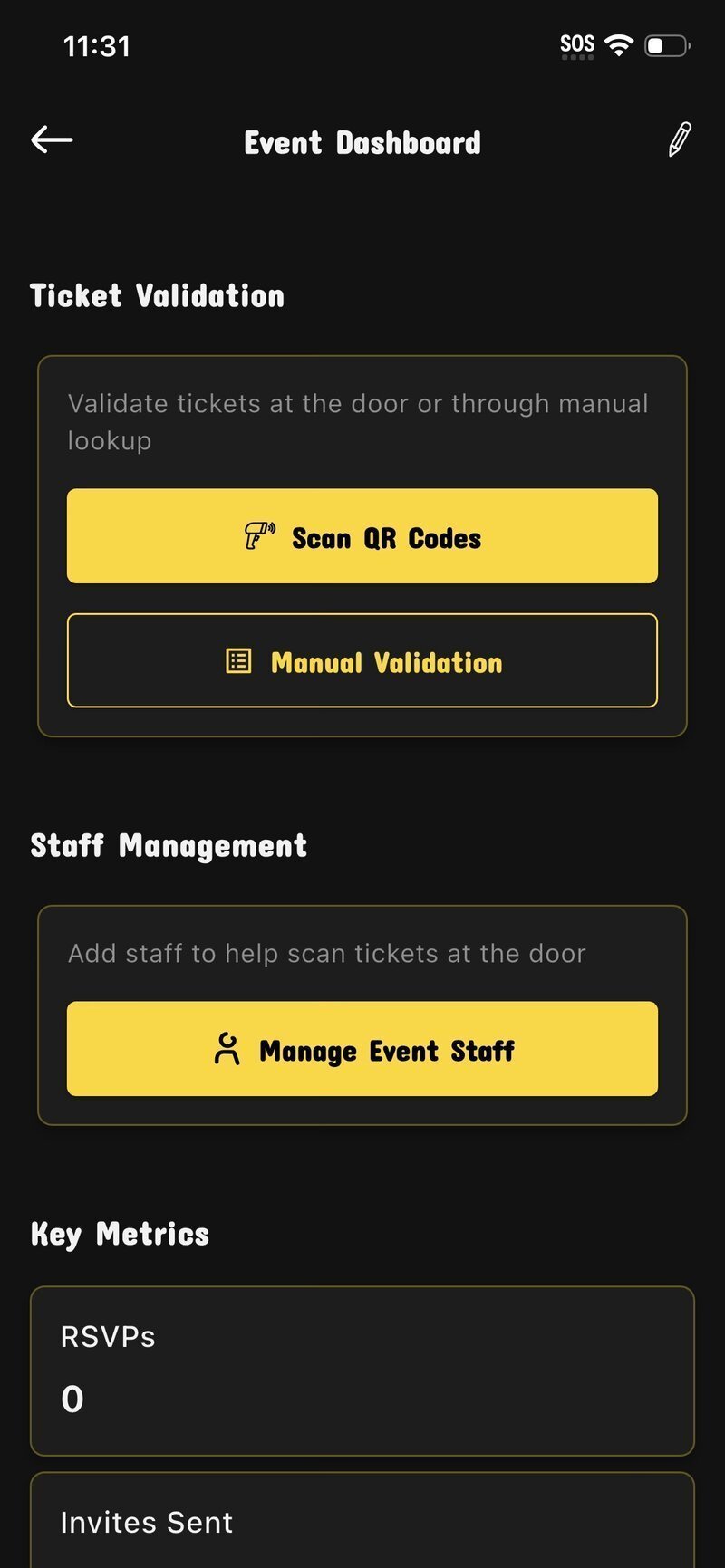
Task: Tap the back arrow to leave Event Dashboard
Action: point(52,139)
